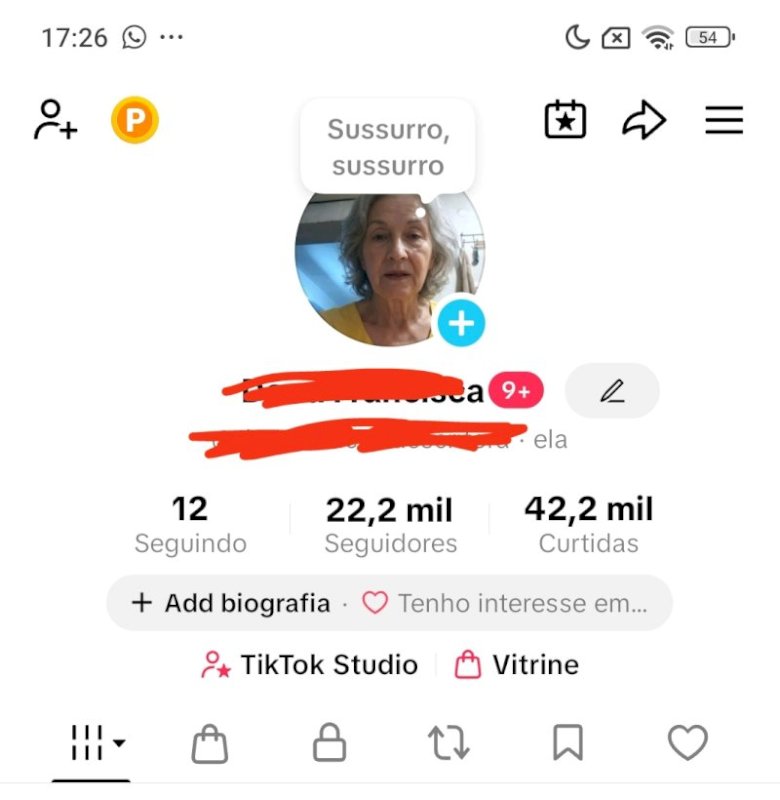The height and width of the screenshot is (800, 780).
Task: Open the Vitrine showcase
Action: point(517,664)
